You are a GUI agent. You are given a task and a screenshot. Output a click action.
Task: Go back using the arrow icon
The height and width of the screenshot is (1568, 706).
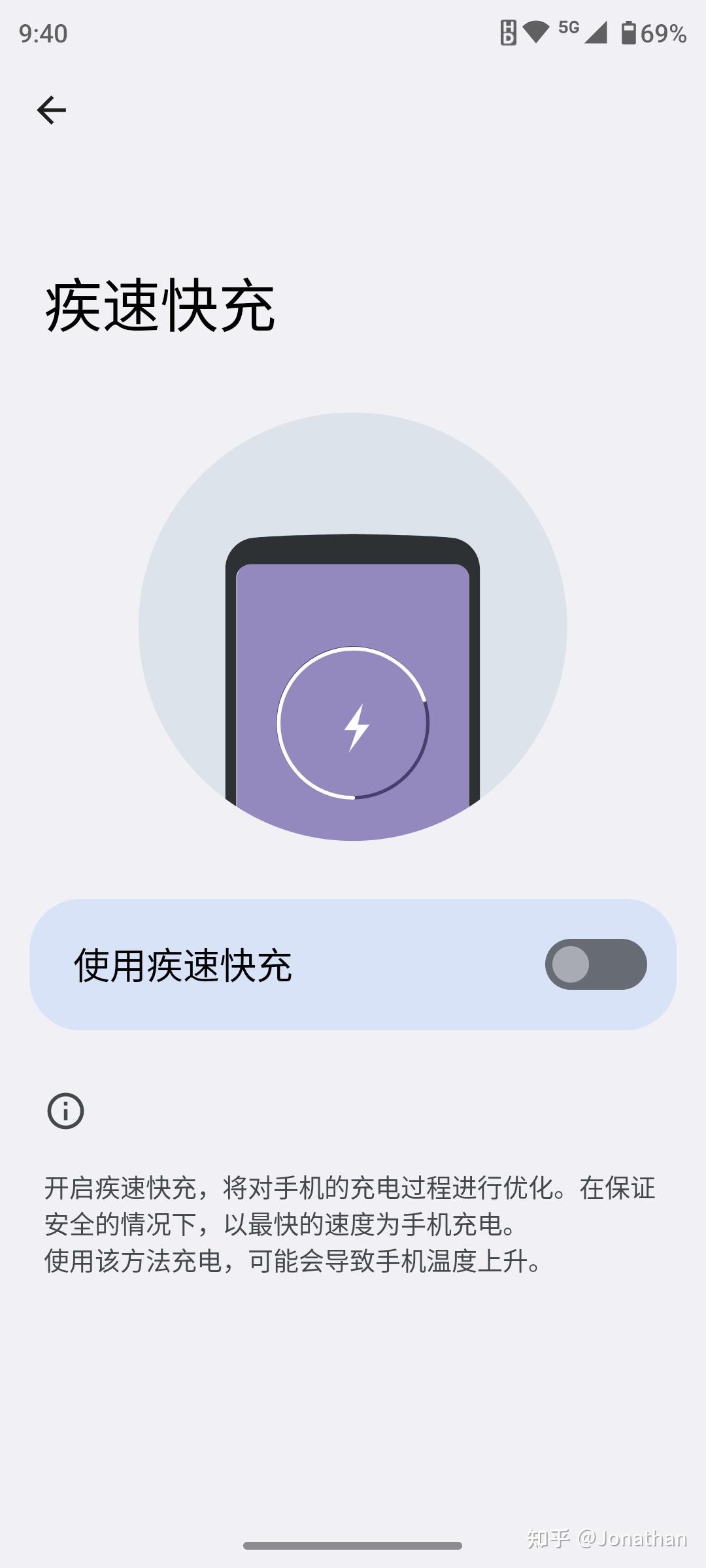tap(51, 110)
